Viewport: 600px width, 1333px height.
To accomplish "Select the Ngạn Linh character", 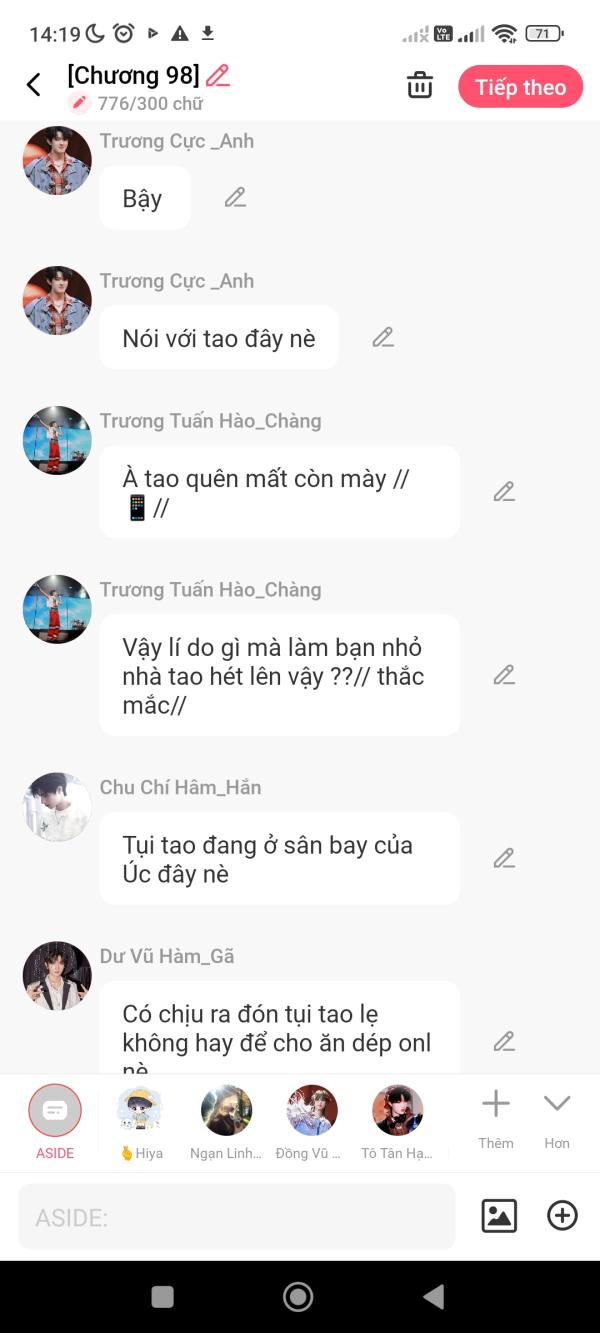I will click(226, 1122).
